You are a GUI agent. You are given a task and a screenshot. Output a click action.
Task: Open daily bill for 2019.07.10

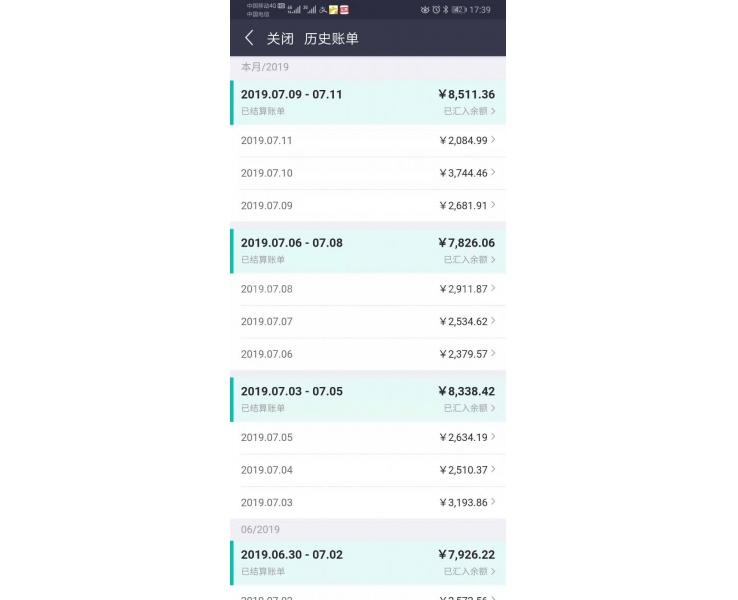click(368, 173)
